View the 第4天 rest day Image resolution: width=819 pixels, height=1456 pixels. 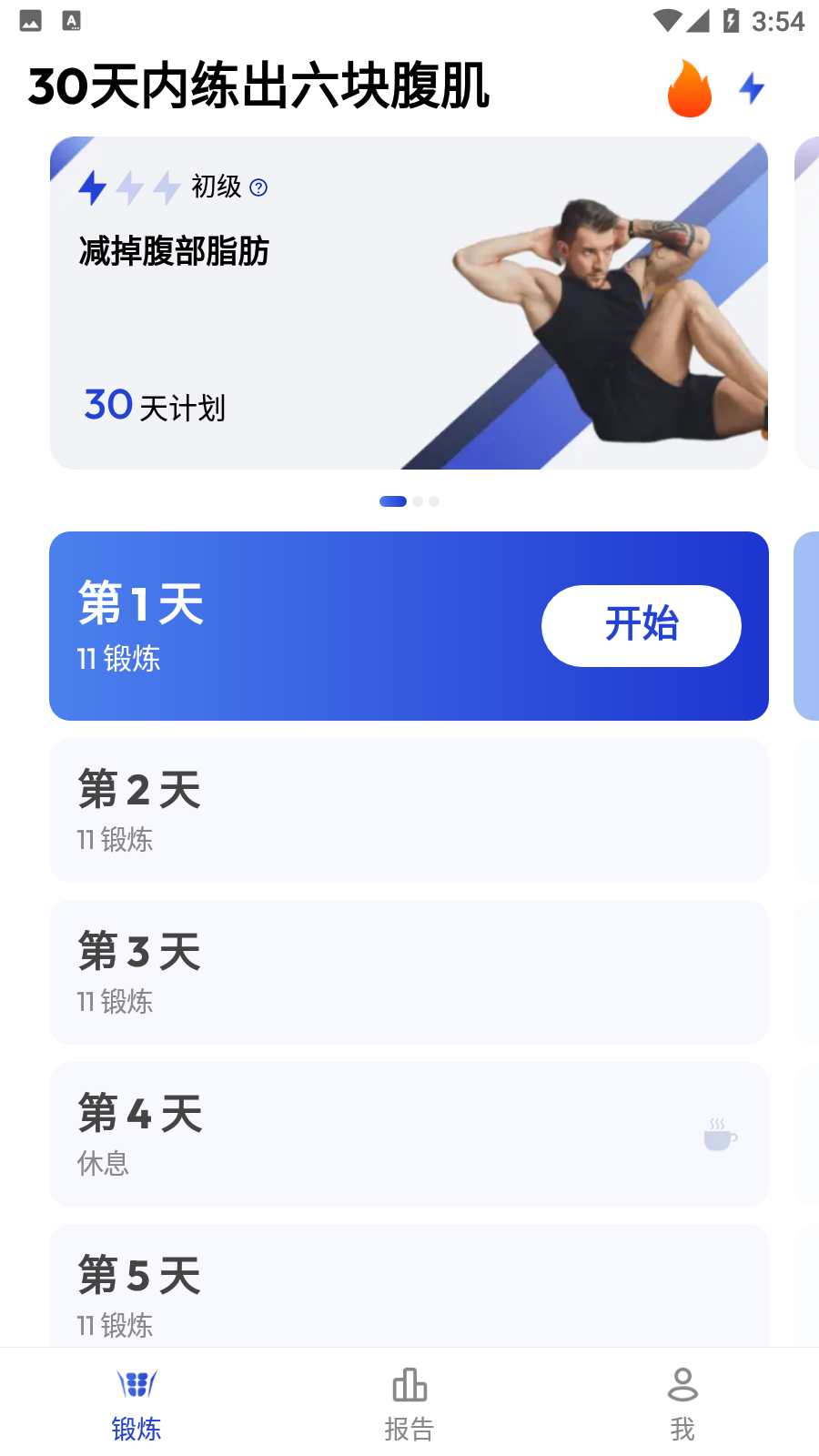click(409, 1134)
